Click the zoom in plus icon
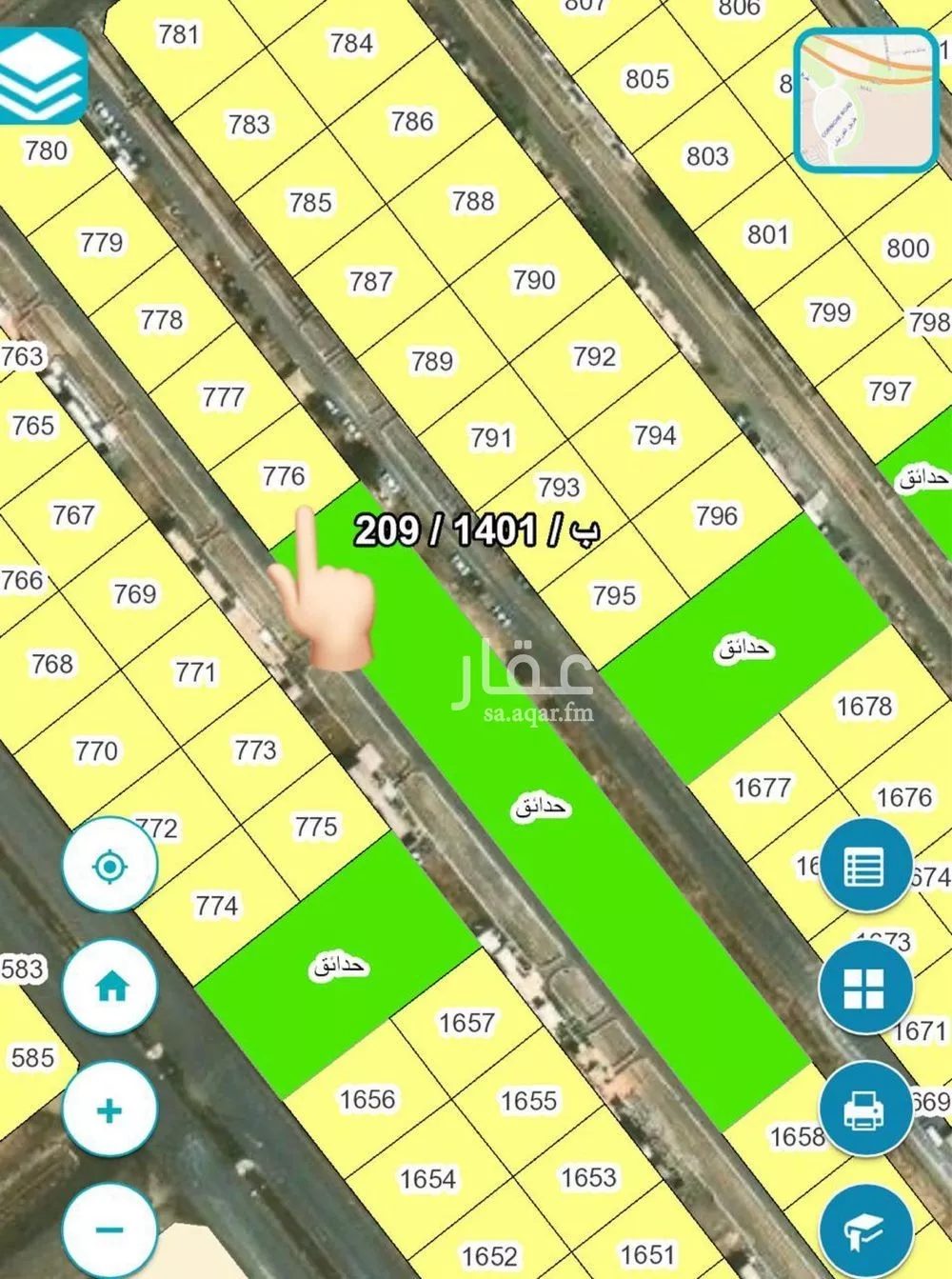Viewport: 952px width, 1279px height. click(109, 1109)
